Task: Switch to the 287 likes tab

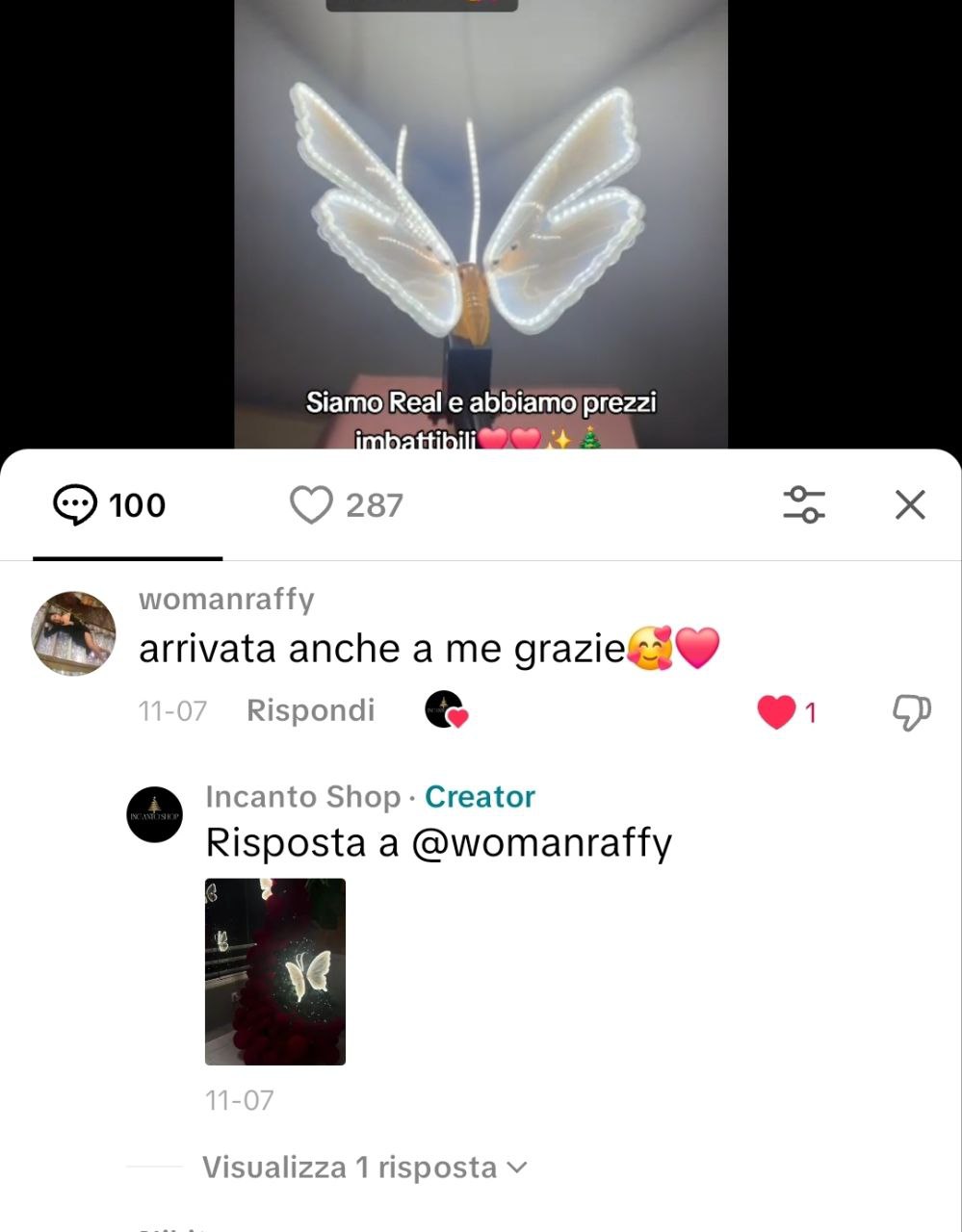Action: pyautogui.click(x=347, y=505)
